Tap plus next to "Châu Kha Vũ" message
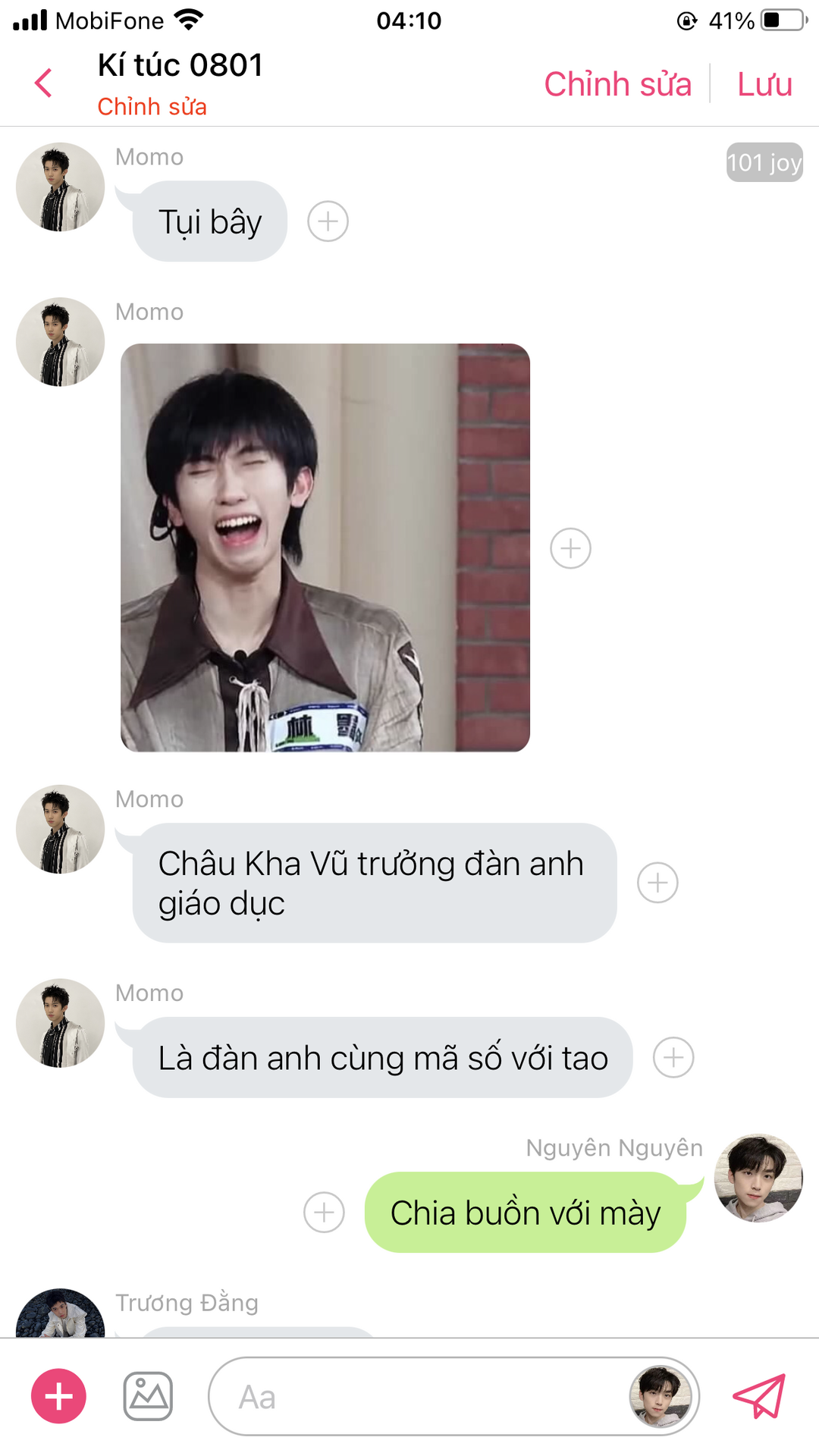This screenshot has width=819, height=1456. click(657, 883)
